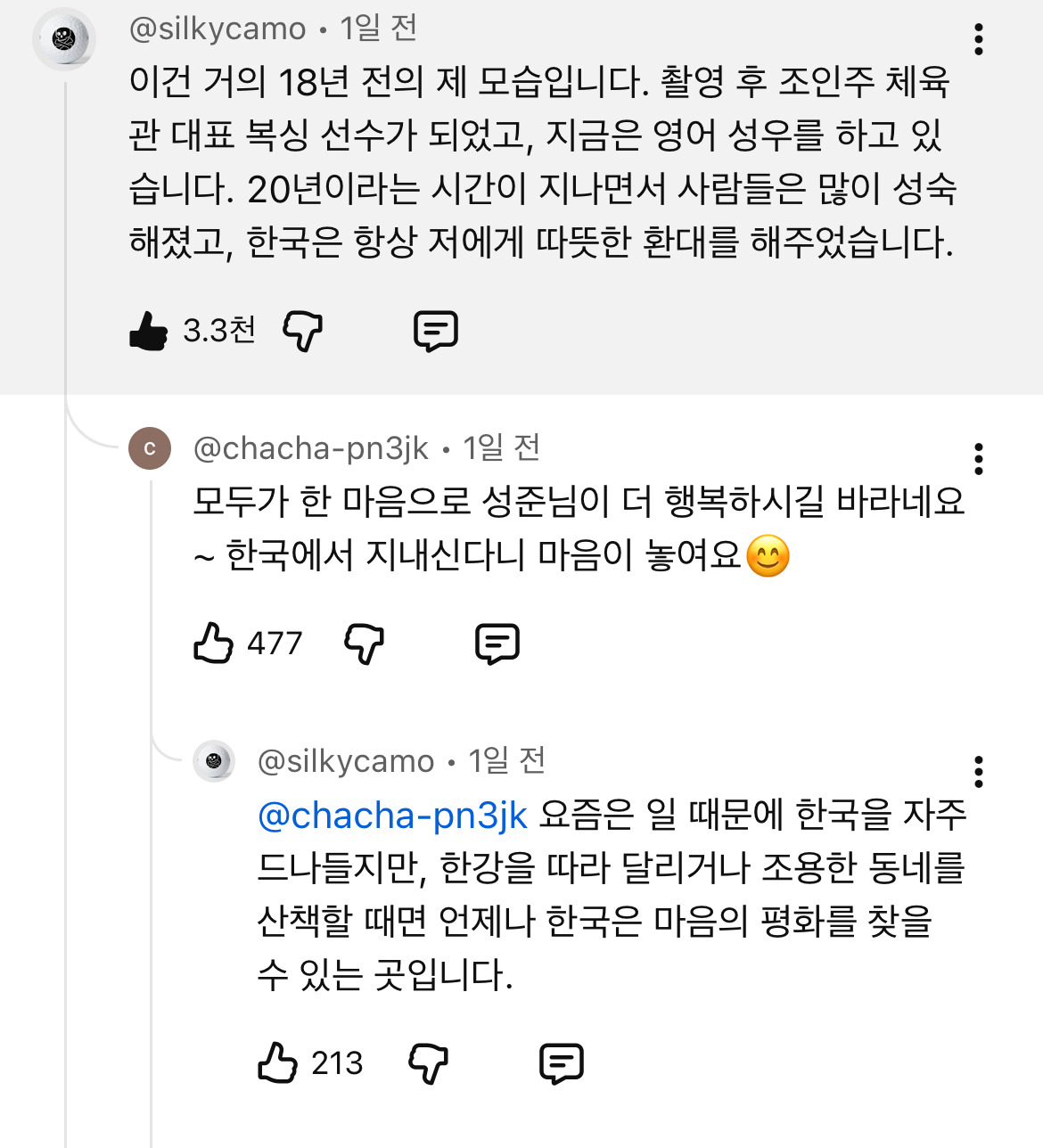The width and height of the screenshot is (1043, 1148).
Task: Click the reply bubble under @chacha-pn3jk's comment
Action: coord(499,643)
